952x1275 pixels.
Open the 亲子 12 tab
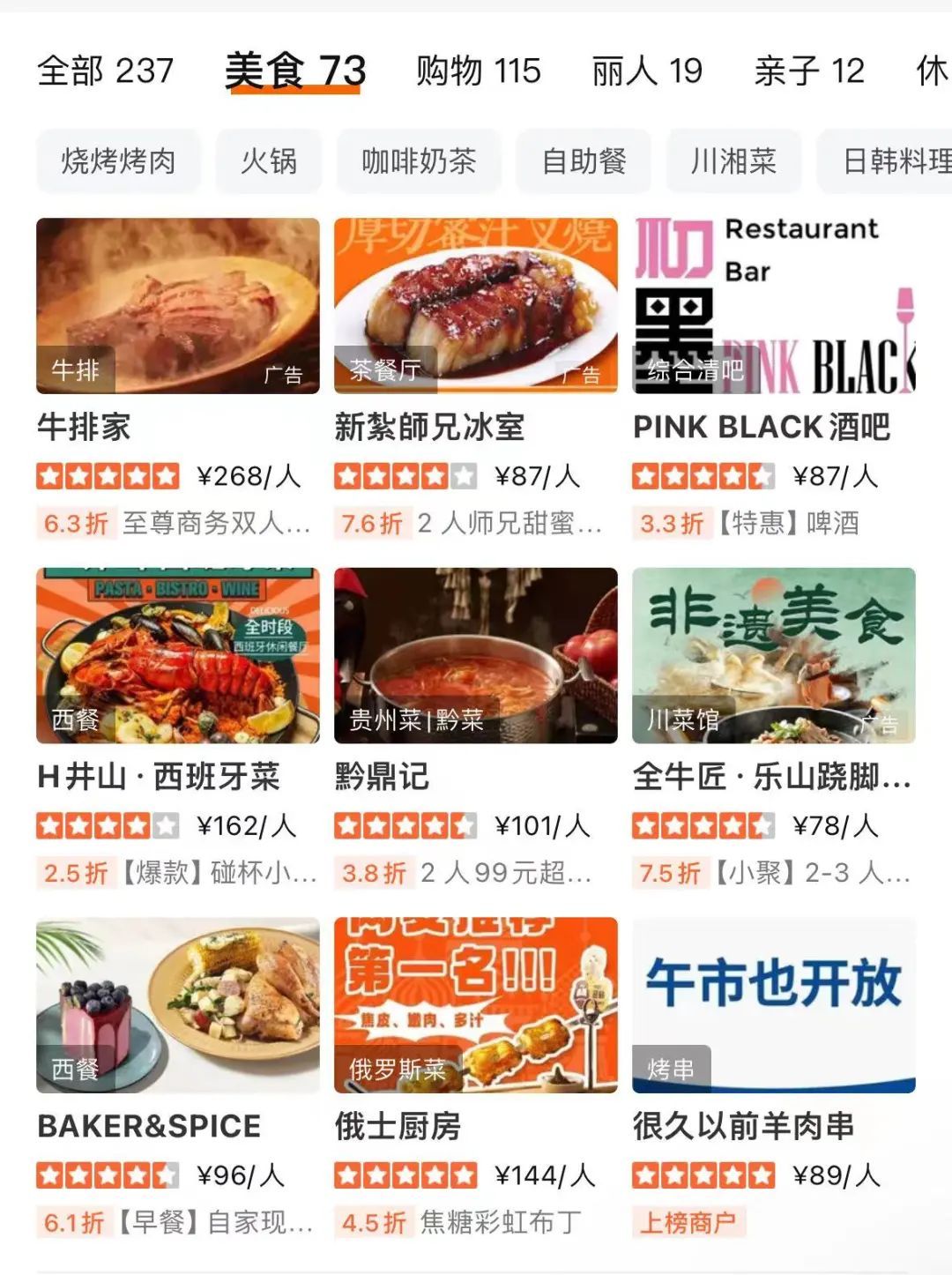point(808,71)
